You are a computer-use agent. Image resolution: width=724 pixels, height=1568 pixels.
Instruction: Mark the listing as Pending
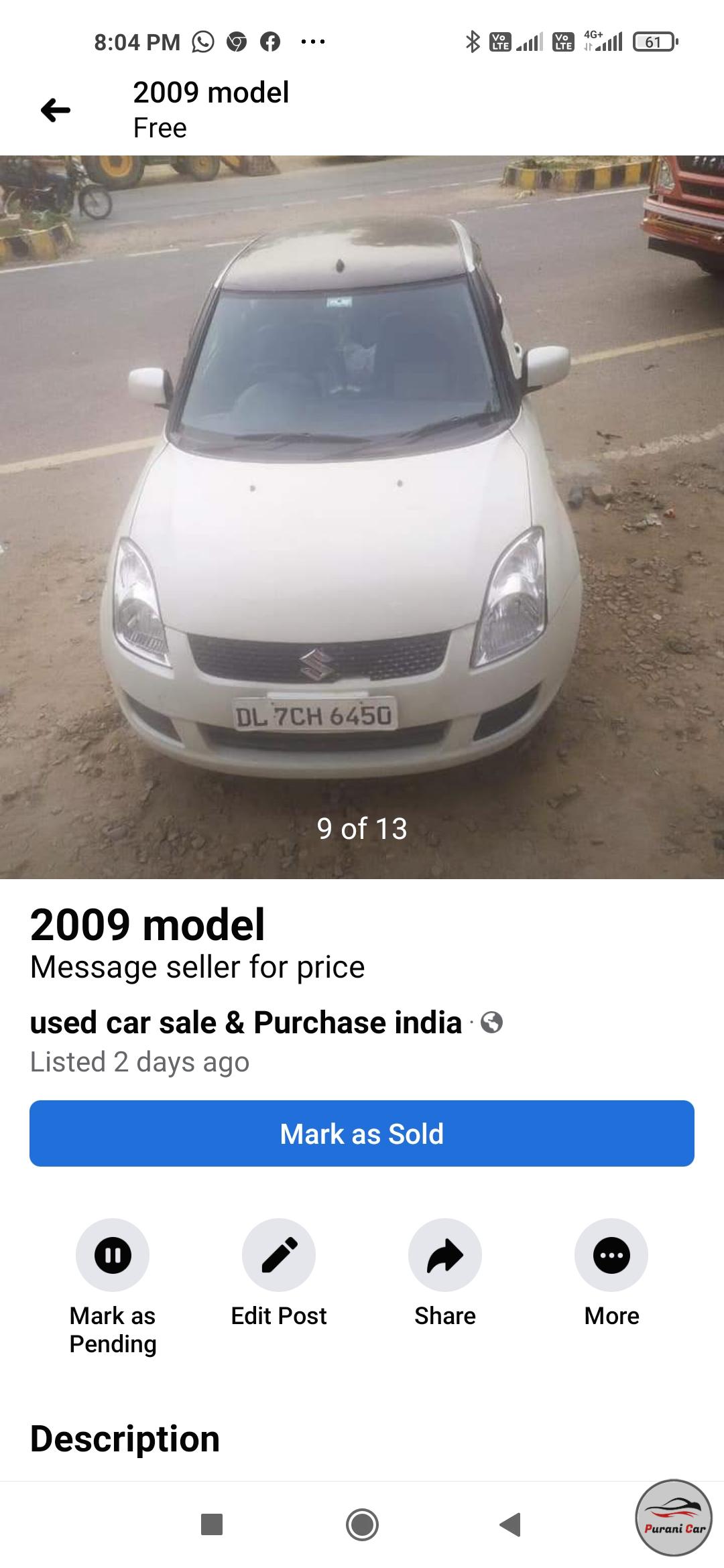pyautogui.click(x=113, y=1254)
